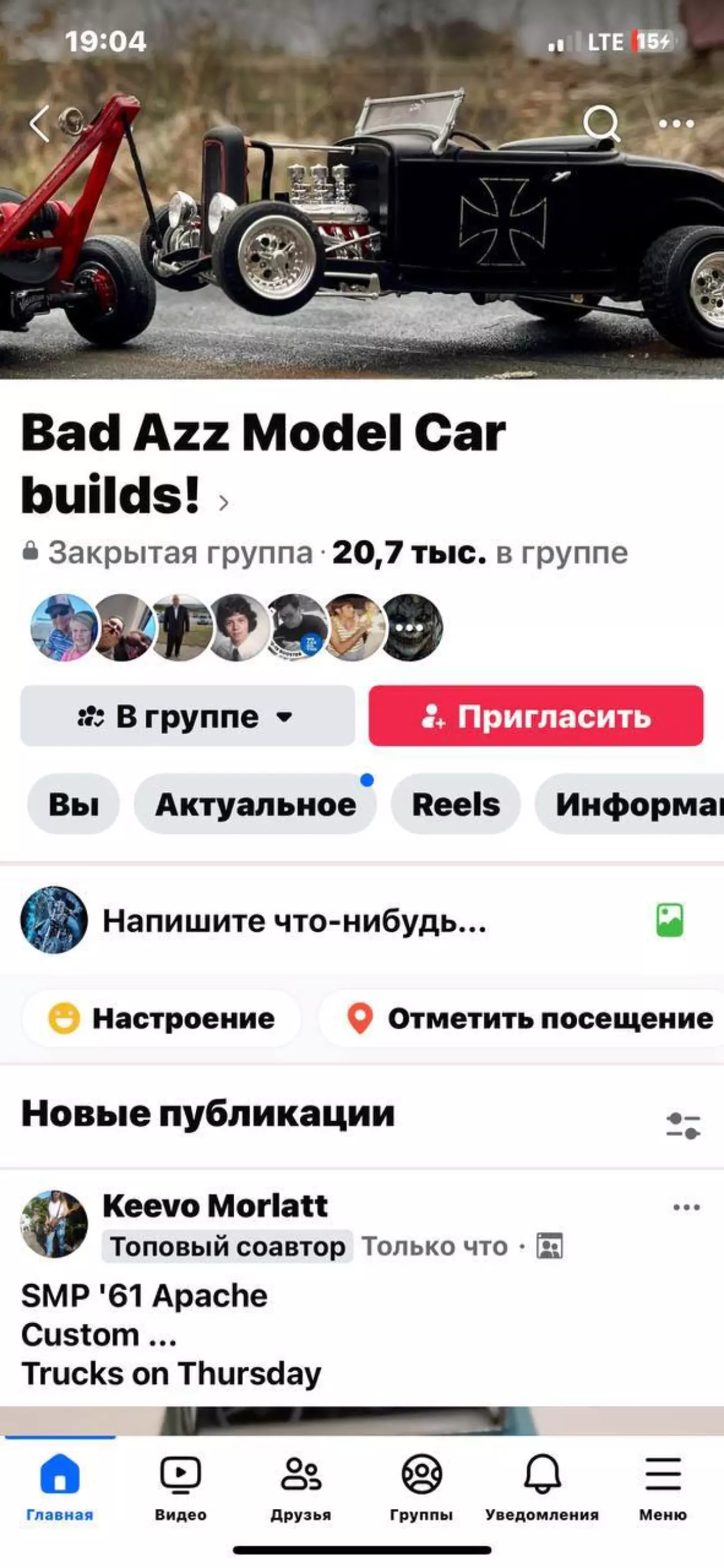Screen dimensions: 724x1568
Task: Expand the 'В группе' membership dropdown
Action: pyautogui.click(x=187, y=716)
